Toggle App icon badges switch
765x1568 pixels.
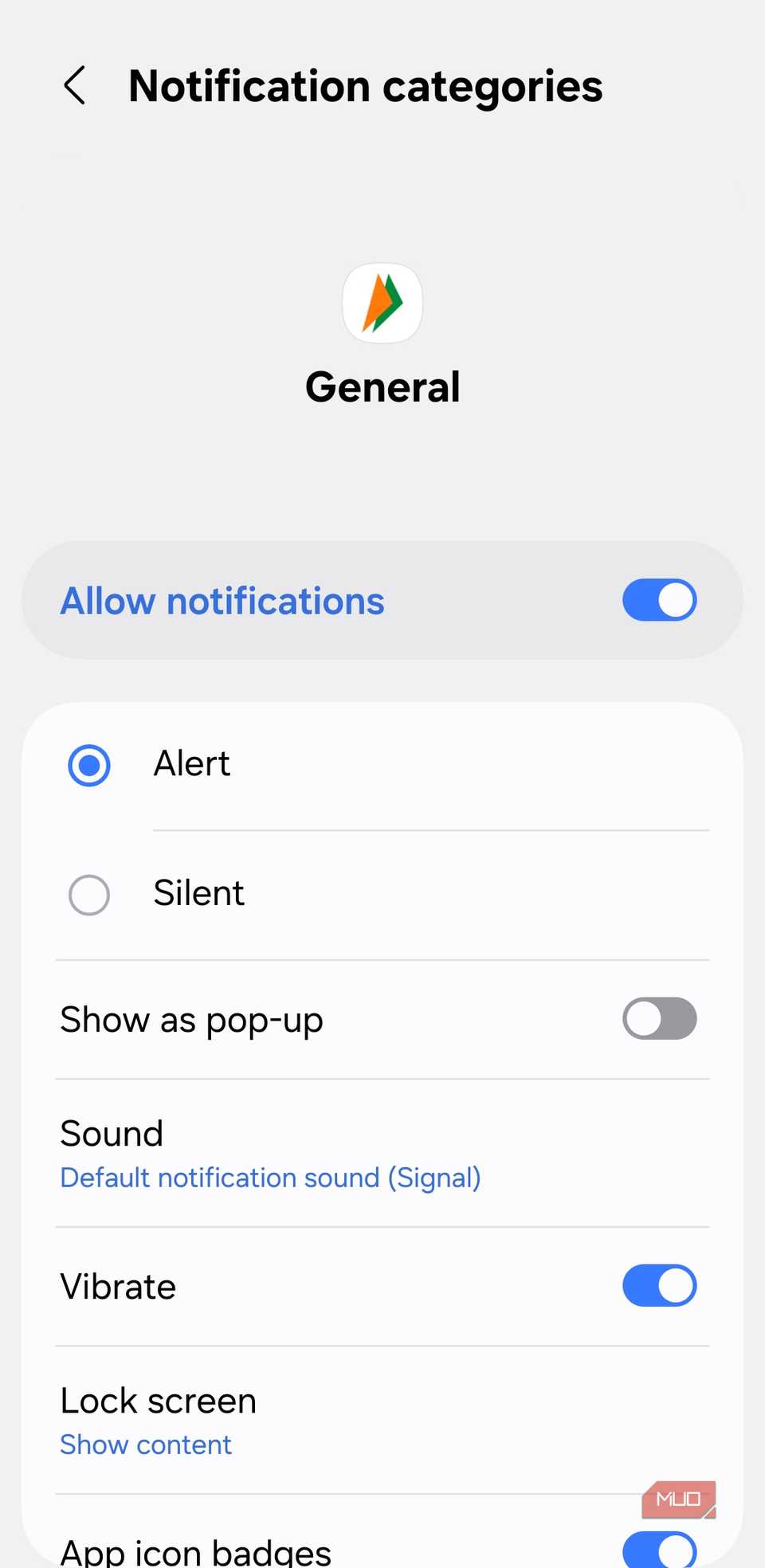(659, 1550)
